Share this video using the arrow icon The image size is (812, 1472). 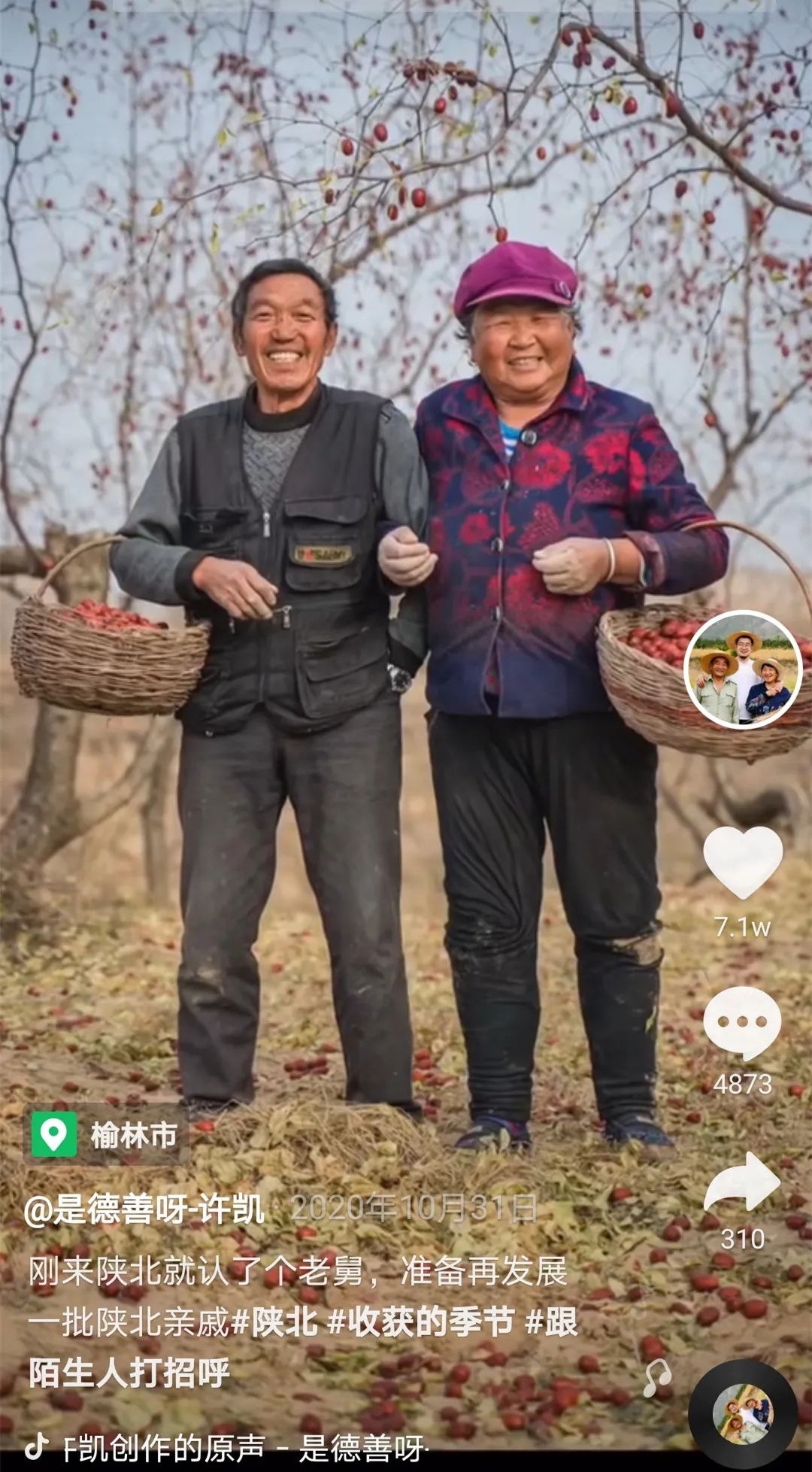(742, 1182)
